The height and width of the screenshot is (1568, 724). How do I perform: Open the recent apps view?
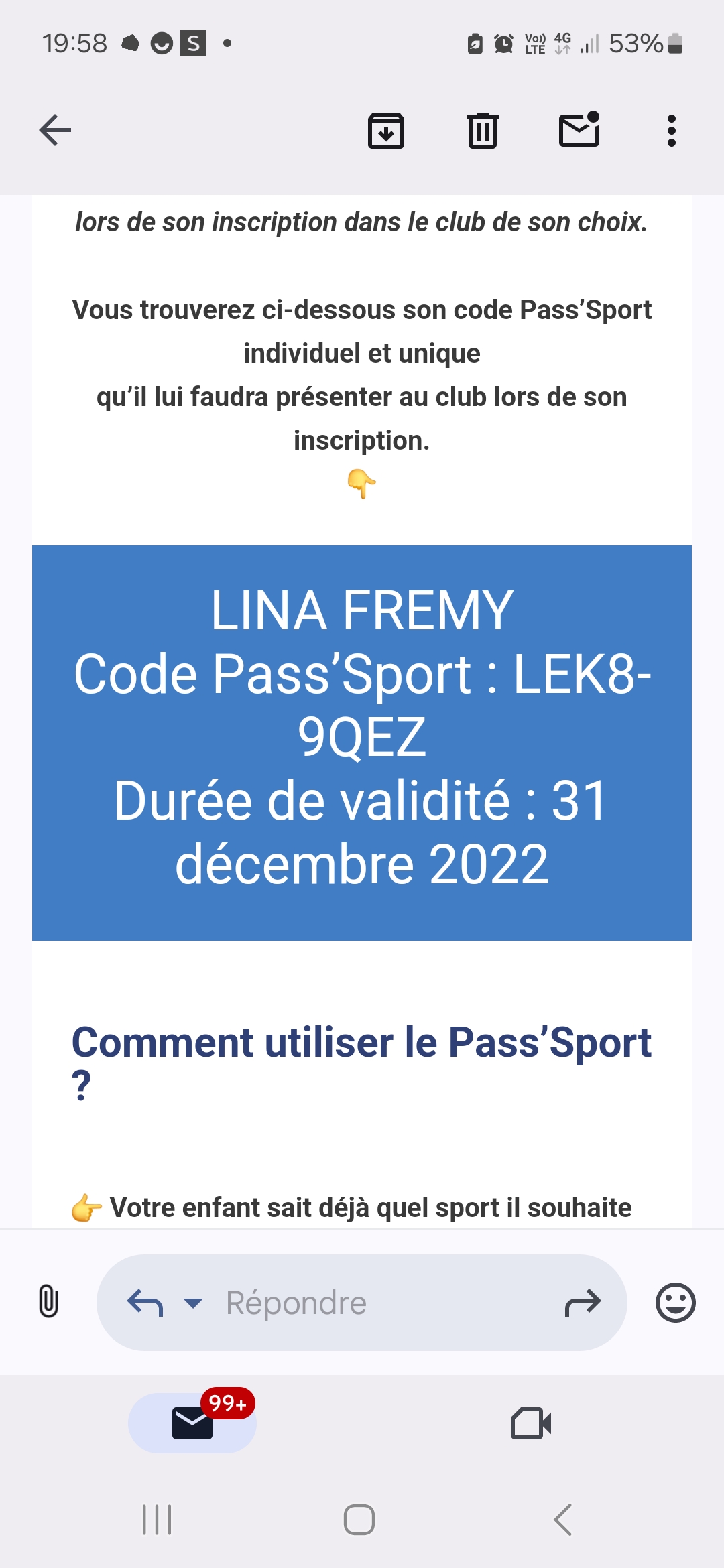157,1520
